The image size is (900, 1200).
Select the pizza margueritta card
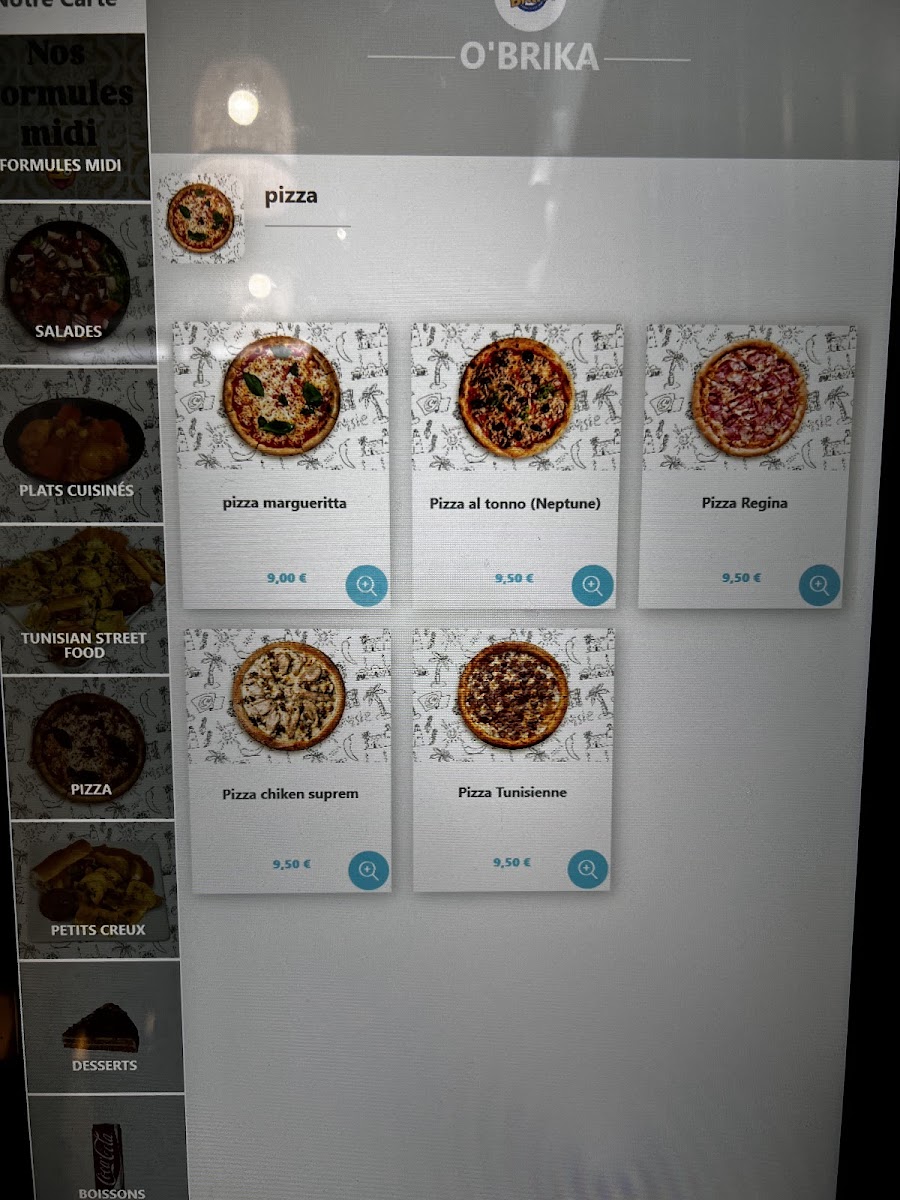coord(281,465)
